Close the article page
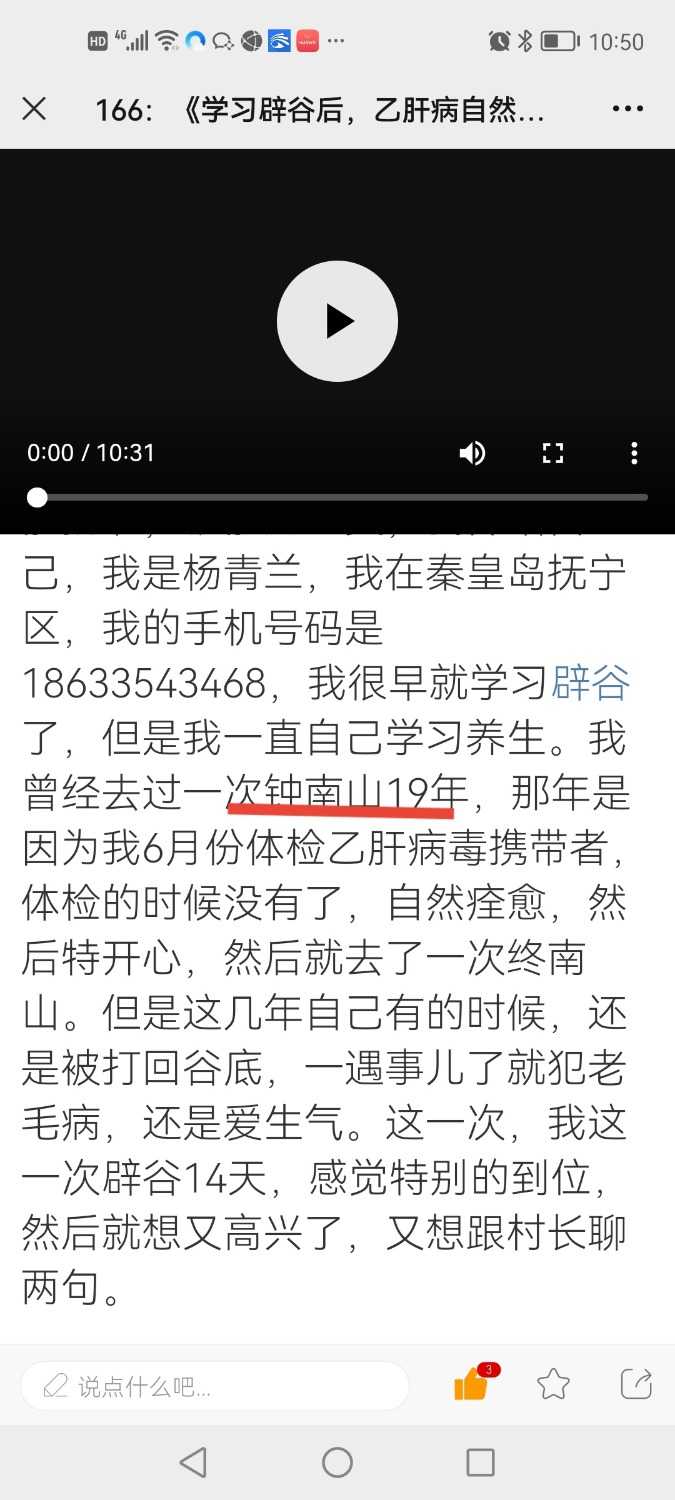Image resolution: width=675 pixels, height=1500 pixels. click(x=34, y=109)
